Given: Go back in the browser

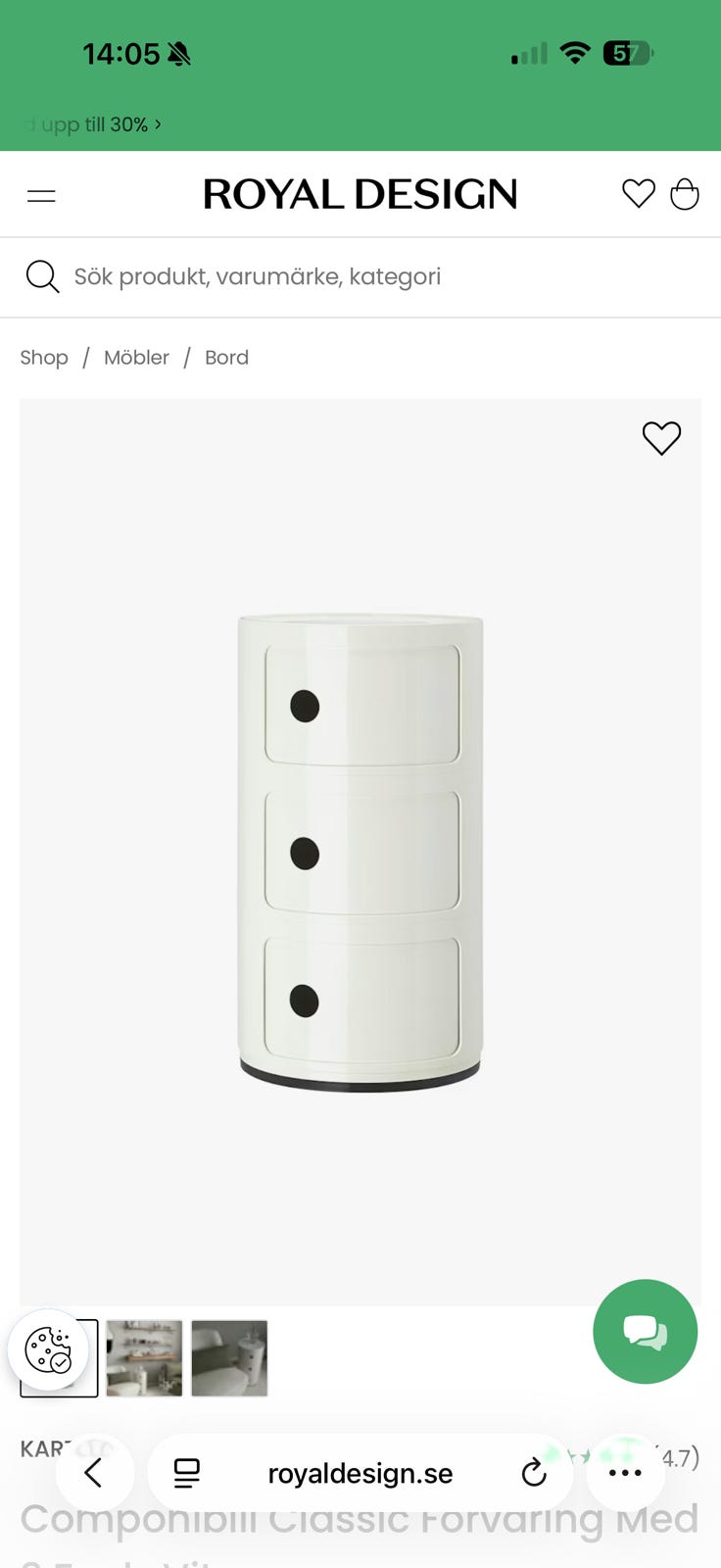Looking at the screenshot, I should 94,1472.
